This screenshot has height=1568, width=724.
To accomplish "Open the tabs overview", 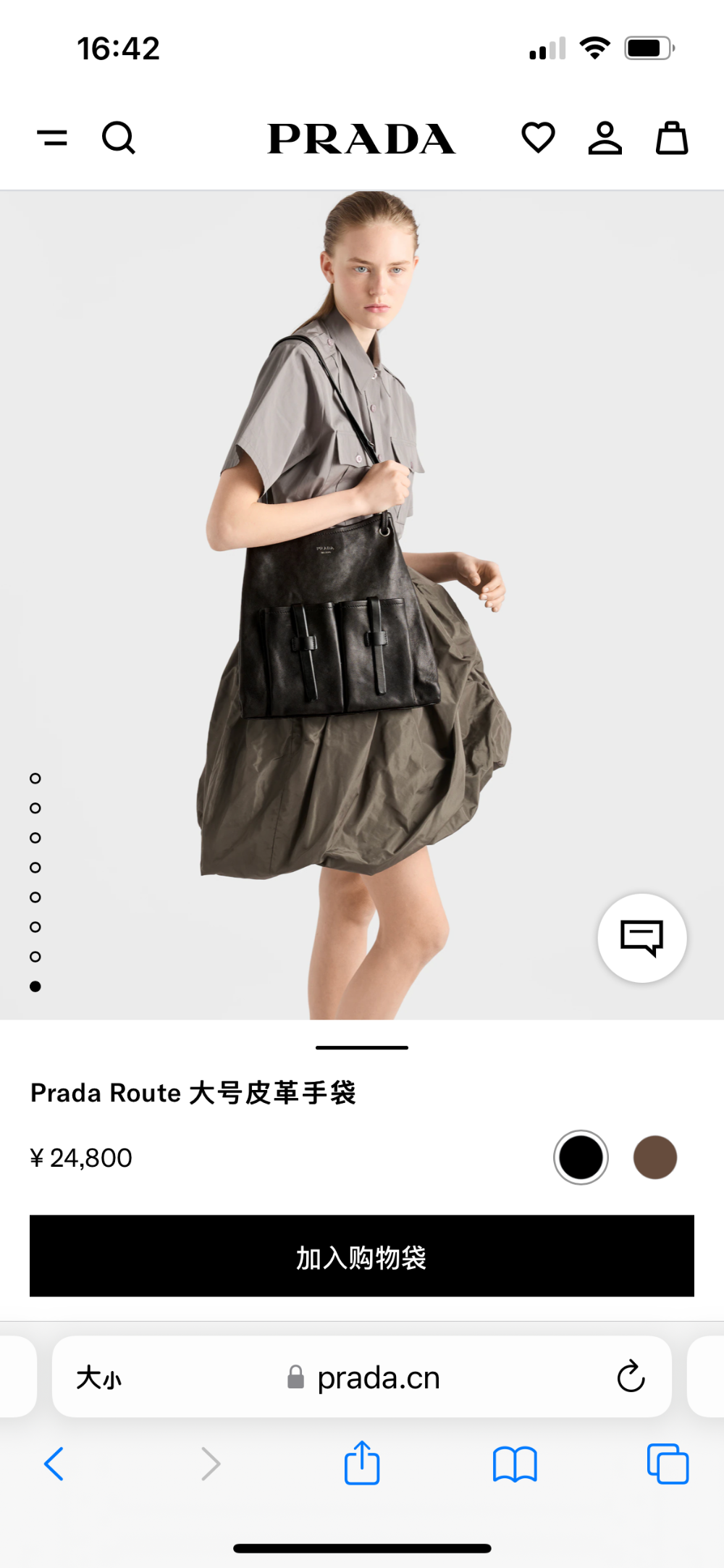I will tap(668, 1464).
